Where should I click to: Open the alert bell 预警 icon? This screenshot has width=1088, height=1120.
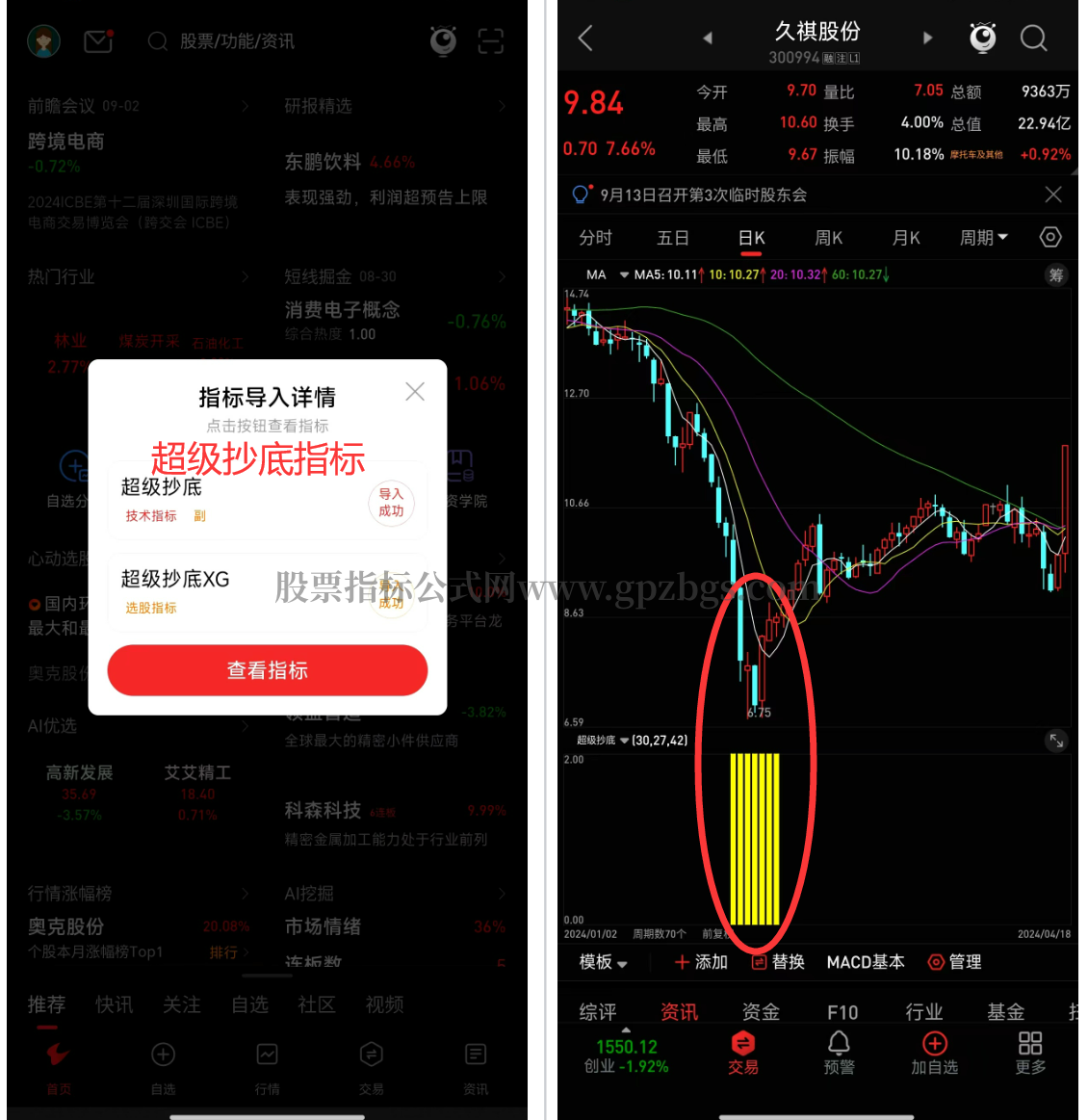click(x=839, y=1043)
